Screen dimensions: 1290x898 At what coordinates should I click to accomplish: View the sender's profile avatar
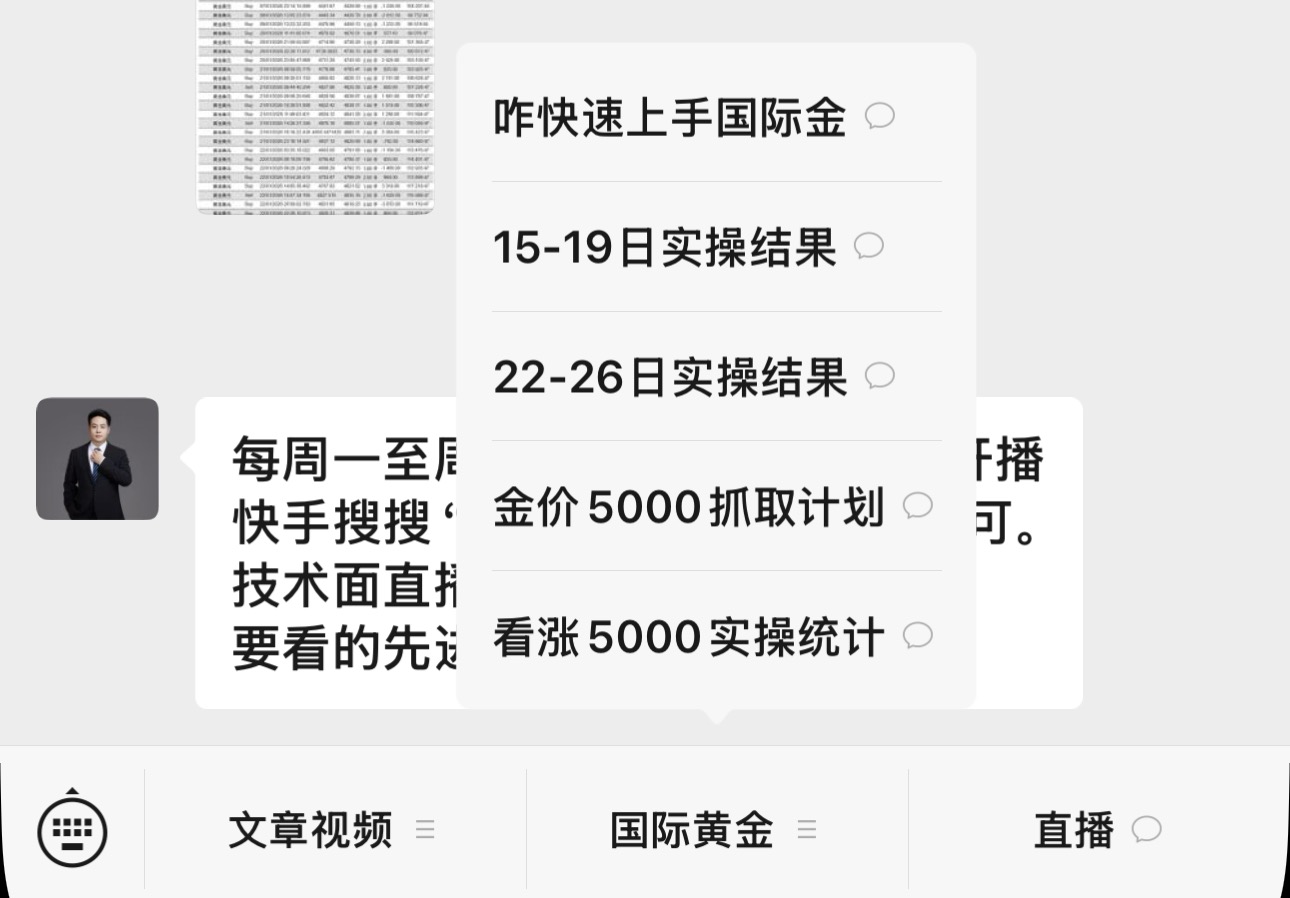(x=97, y=459)
